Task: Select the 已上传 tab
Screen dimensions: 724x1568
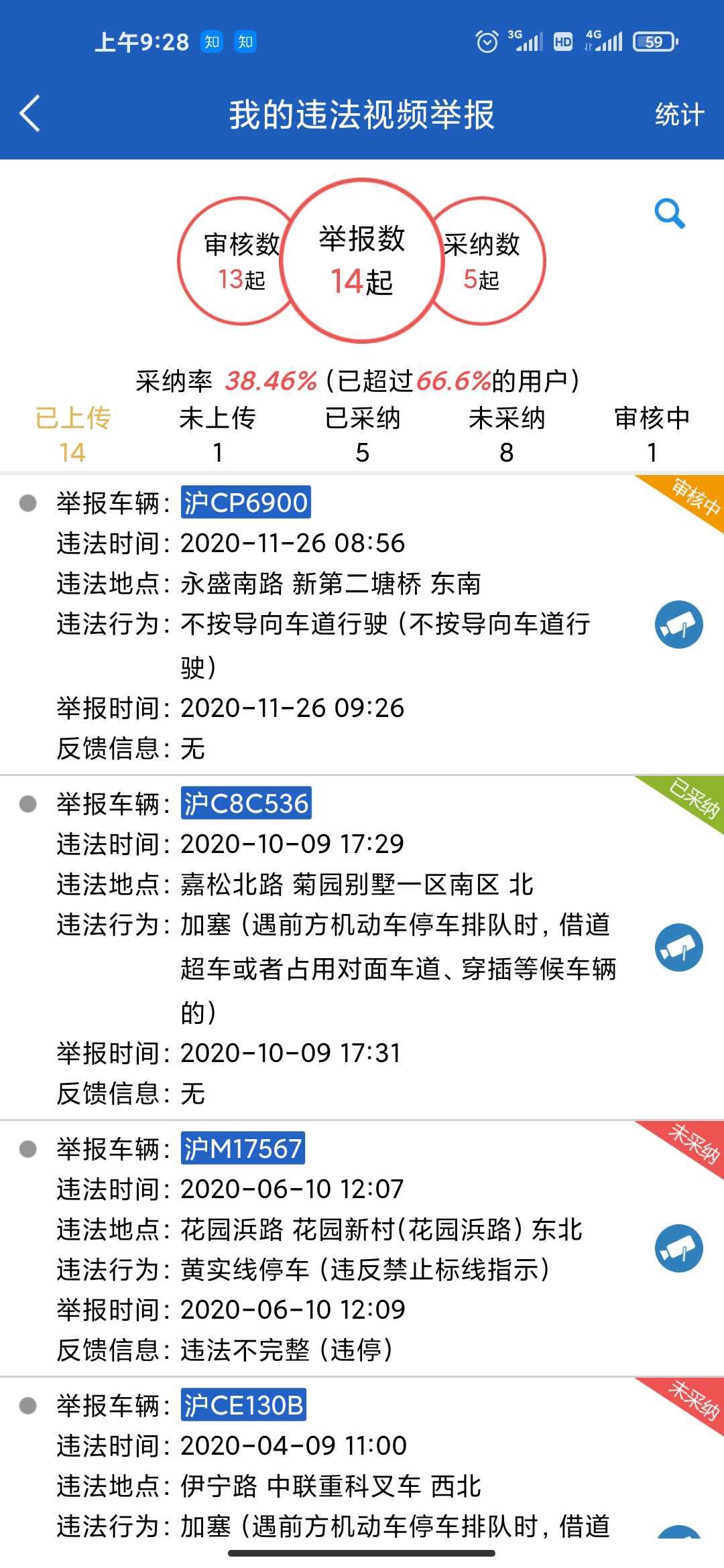Action: click(72, 434)
